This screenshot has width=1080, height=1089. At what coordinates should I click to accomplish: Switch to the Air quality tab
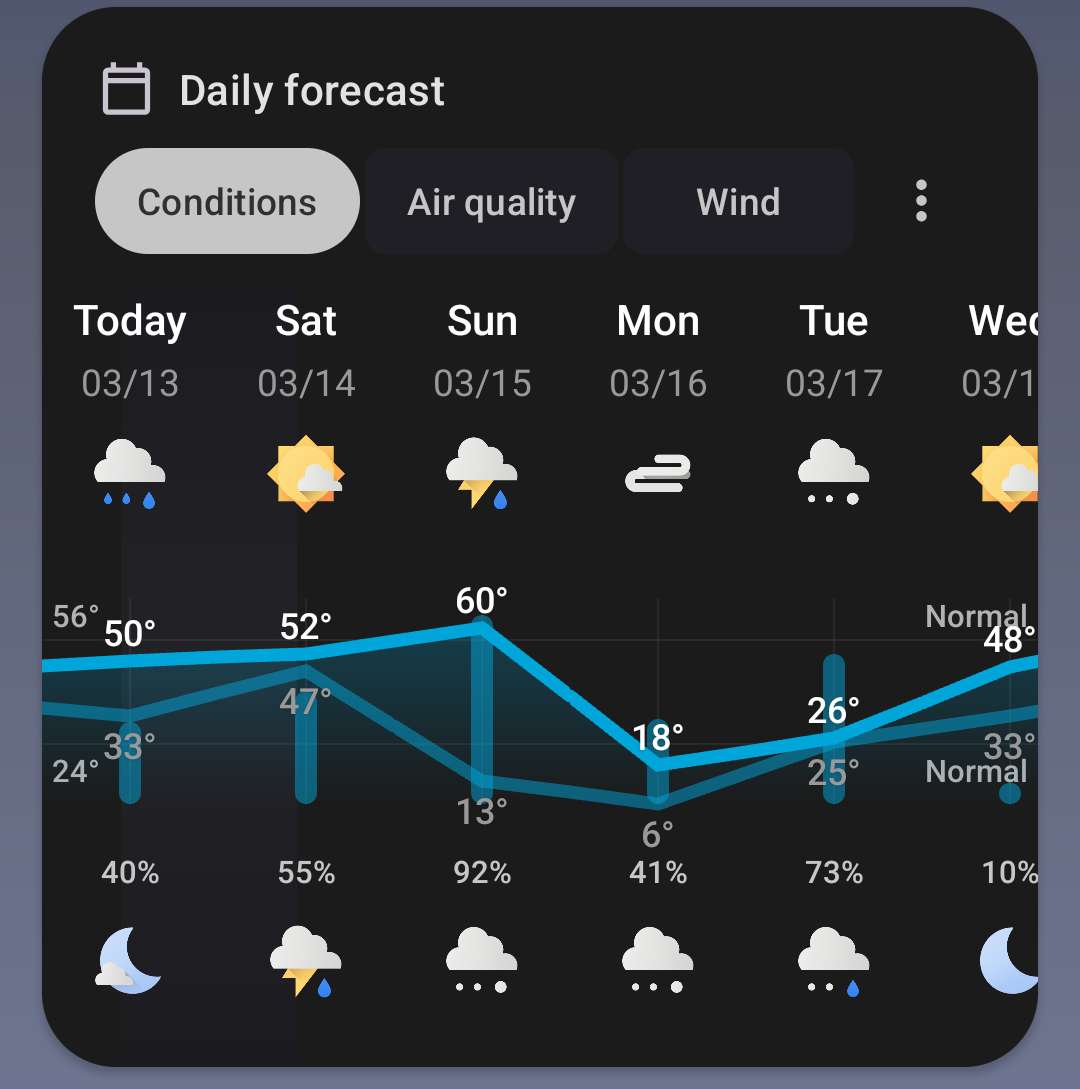click(x=491, y=202)
